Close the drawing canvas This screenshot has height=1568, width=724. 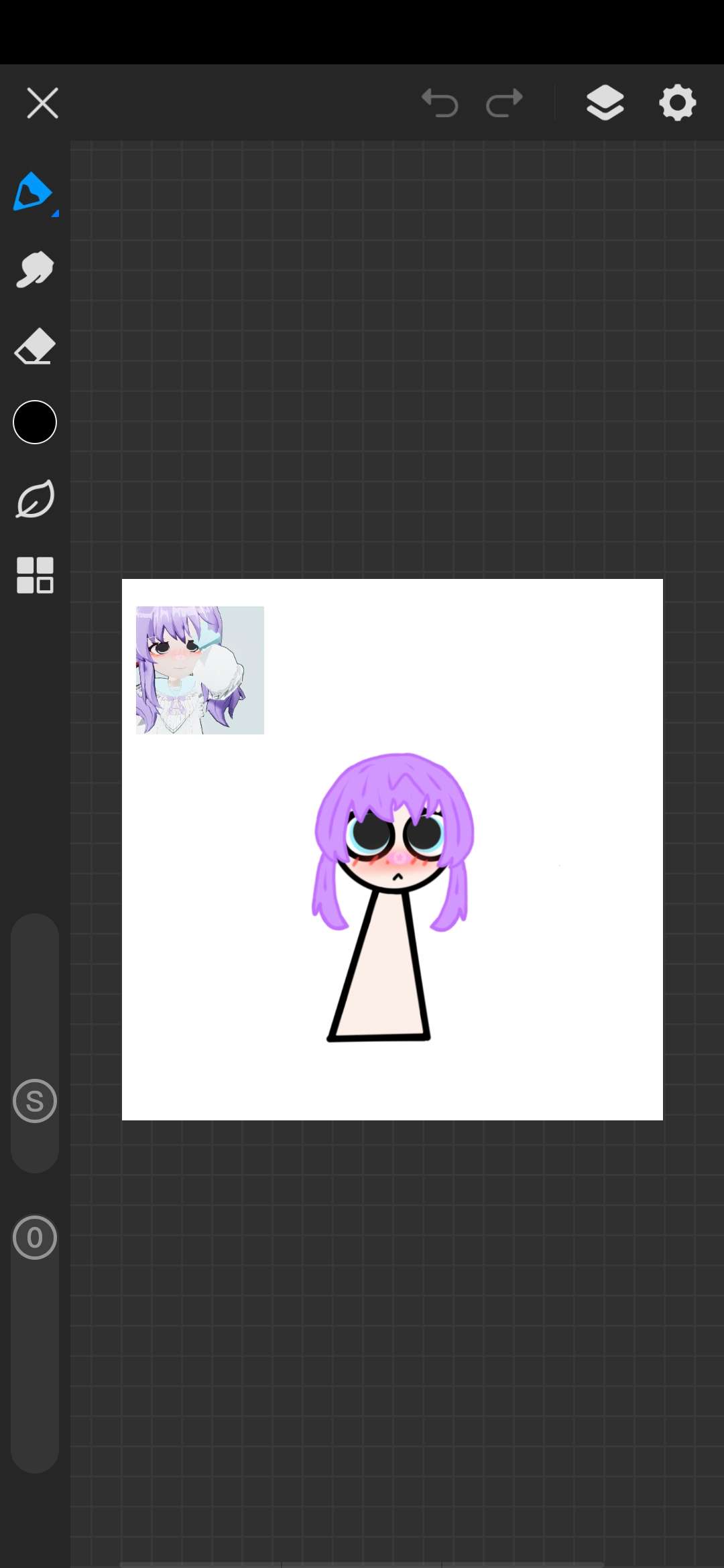click(42, 103)
